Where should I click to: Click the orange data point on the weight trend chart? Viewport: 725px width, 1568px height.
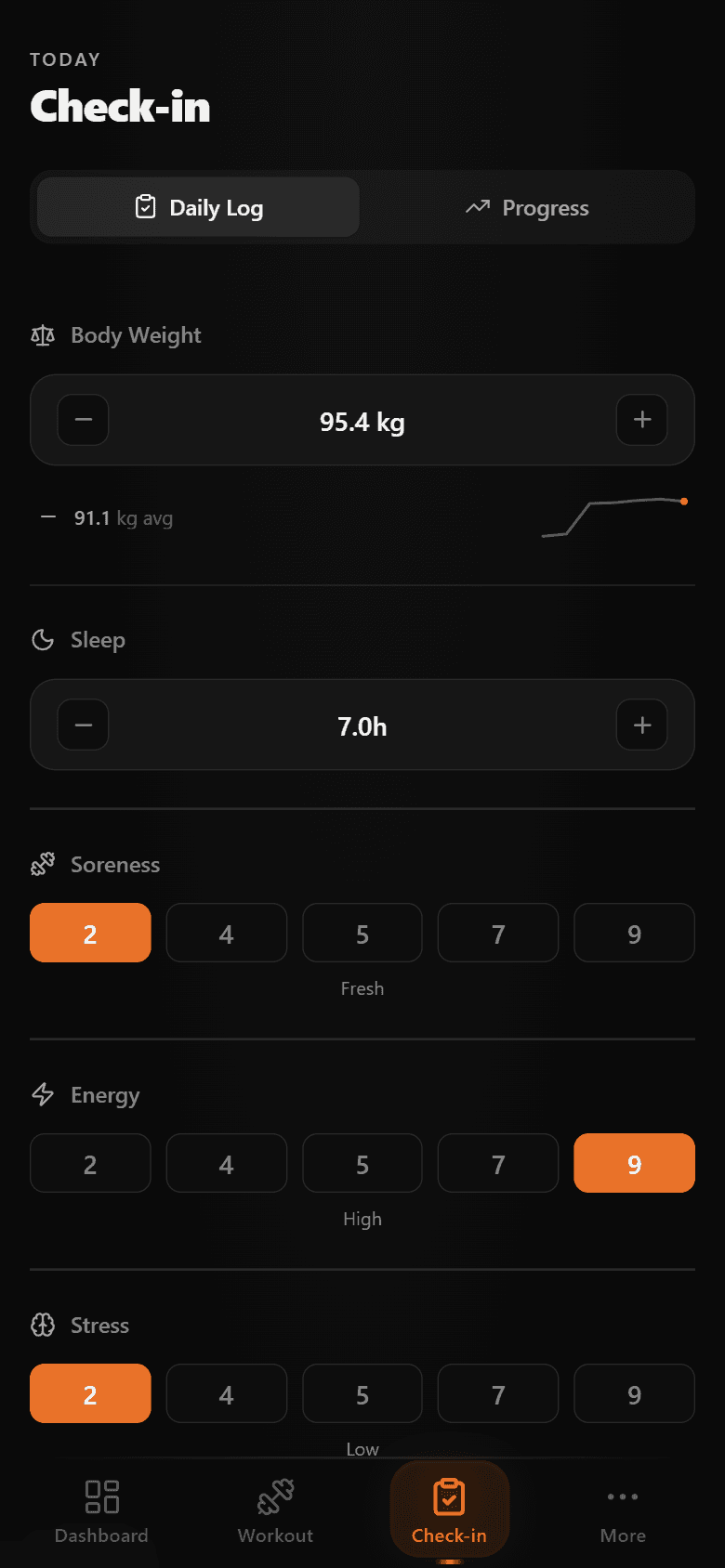pyautogui.click(x=684, y=501)
